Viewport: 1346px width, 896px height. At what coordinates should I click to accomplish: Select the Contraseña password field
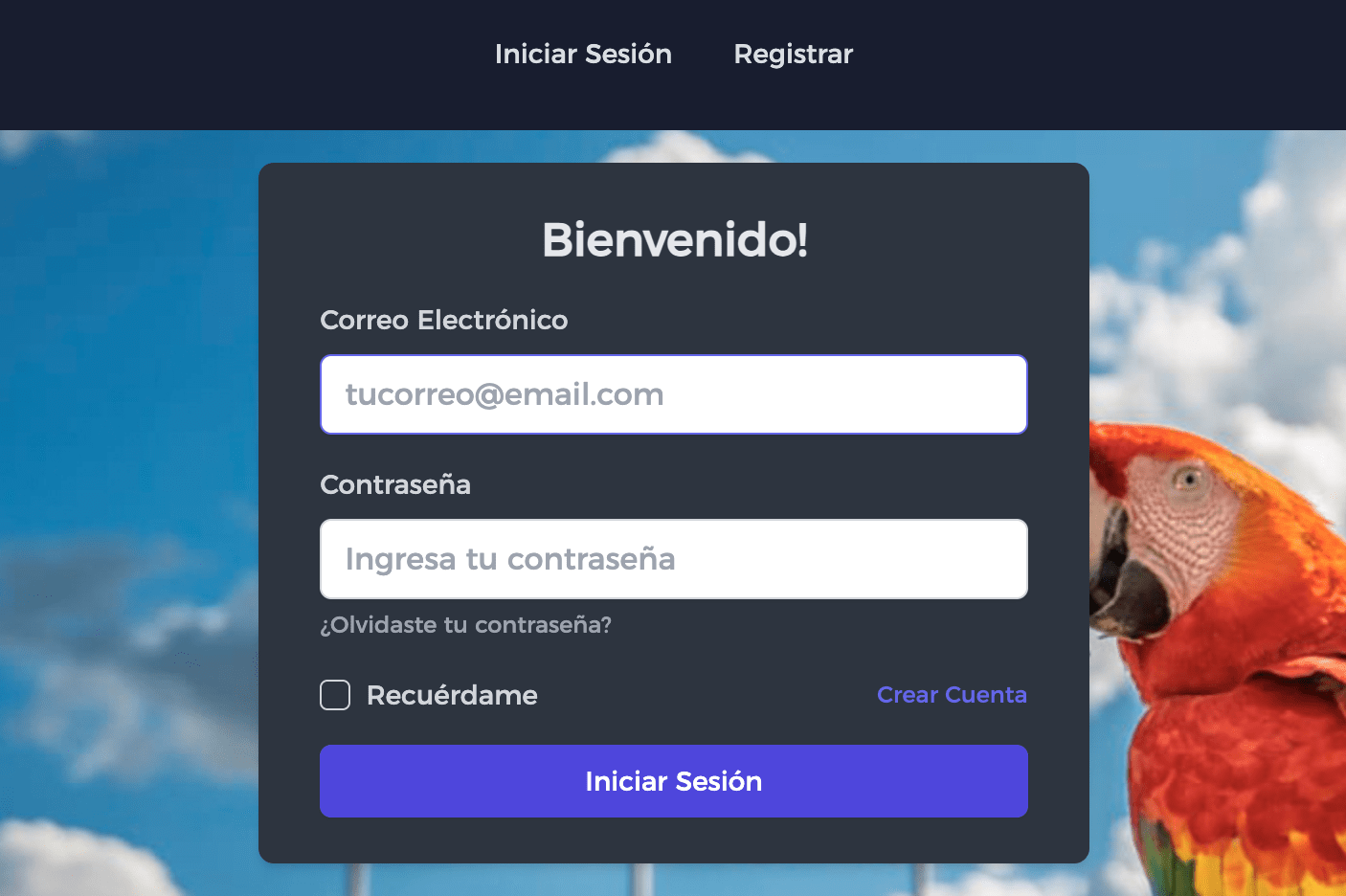[x=673, y=559]
